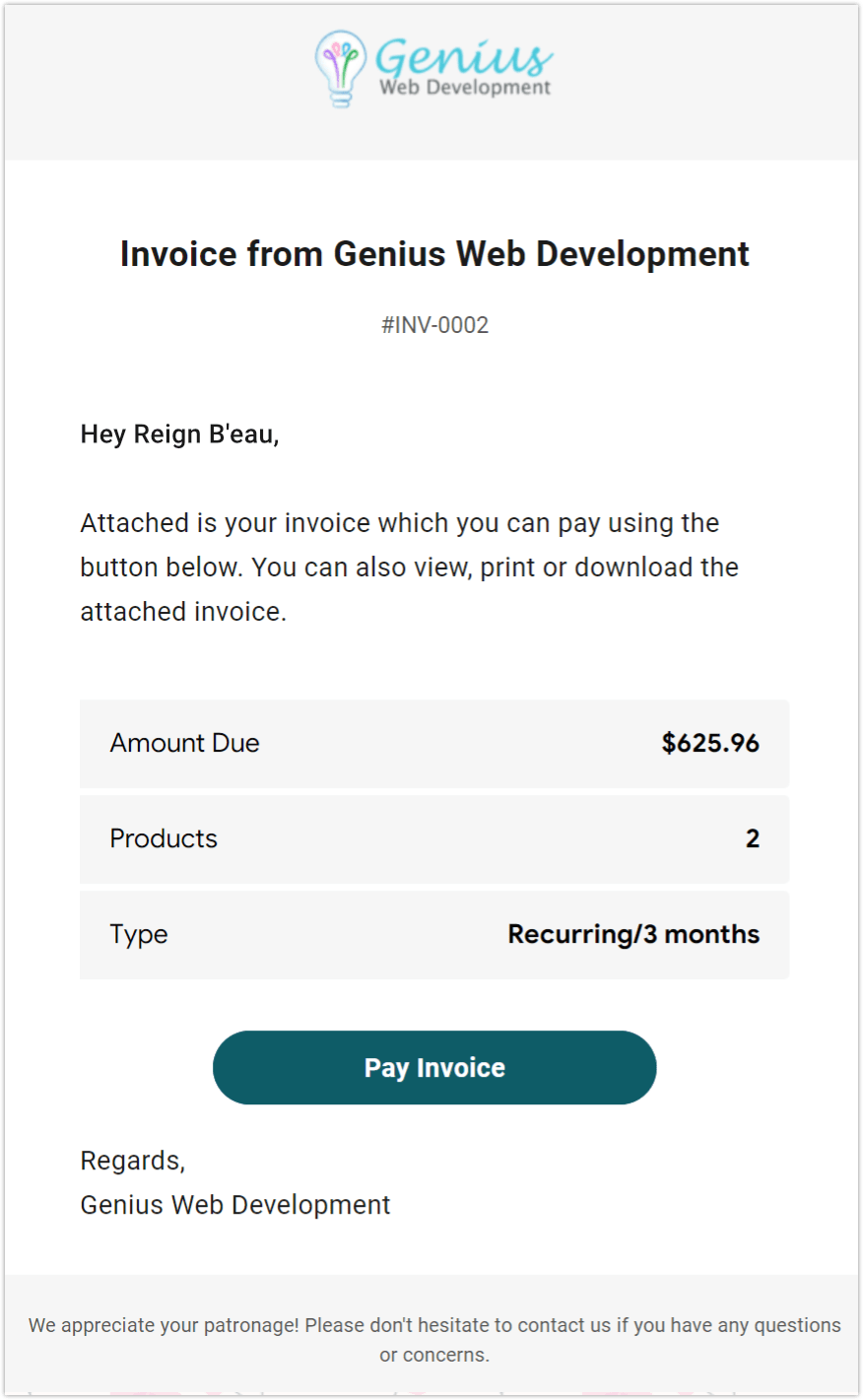Select Genius Web Development in the signature
Screen dimensions: 863x1400
pos(234,1204)
